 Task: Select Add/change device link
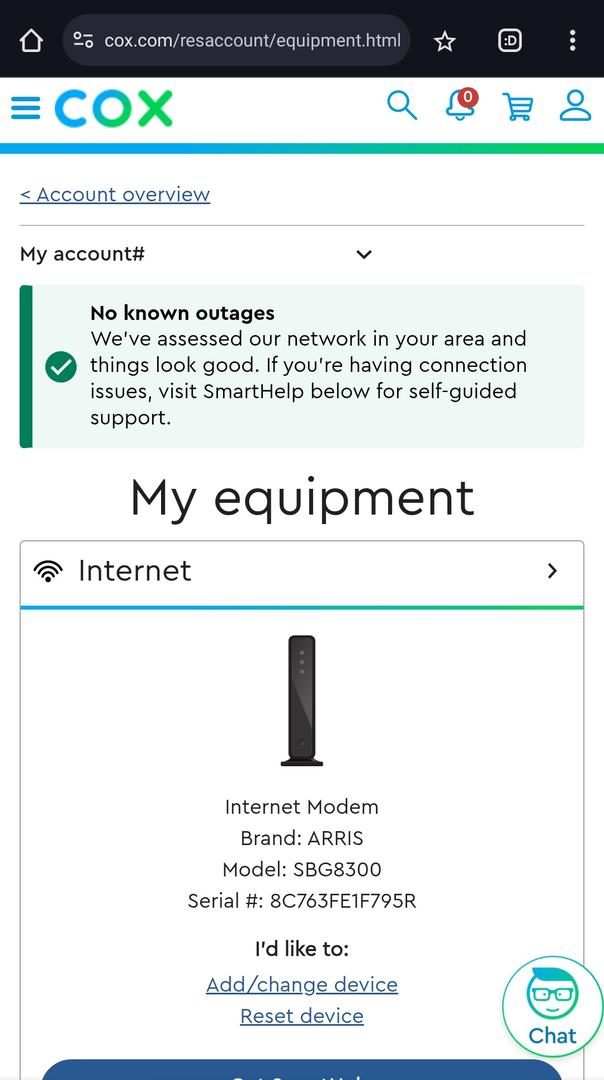(302, 985)
